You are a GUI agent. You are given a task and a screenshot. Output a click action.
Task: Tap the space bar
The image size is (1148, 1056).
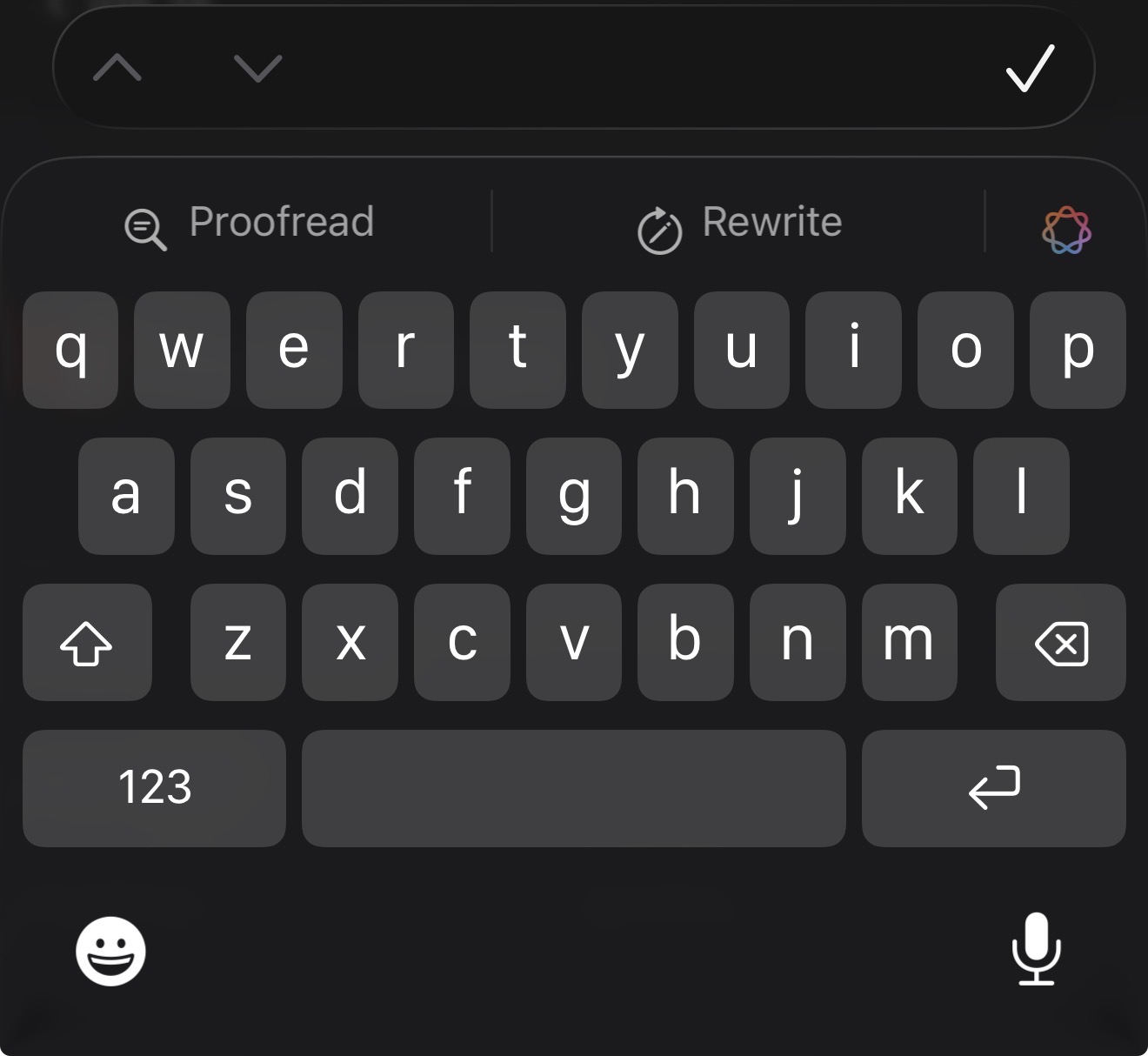coord(573,788)
